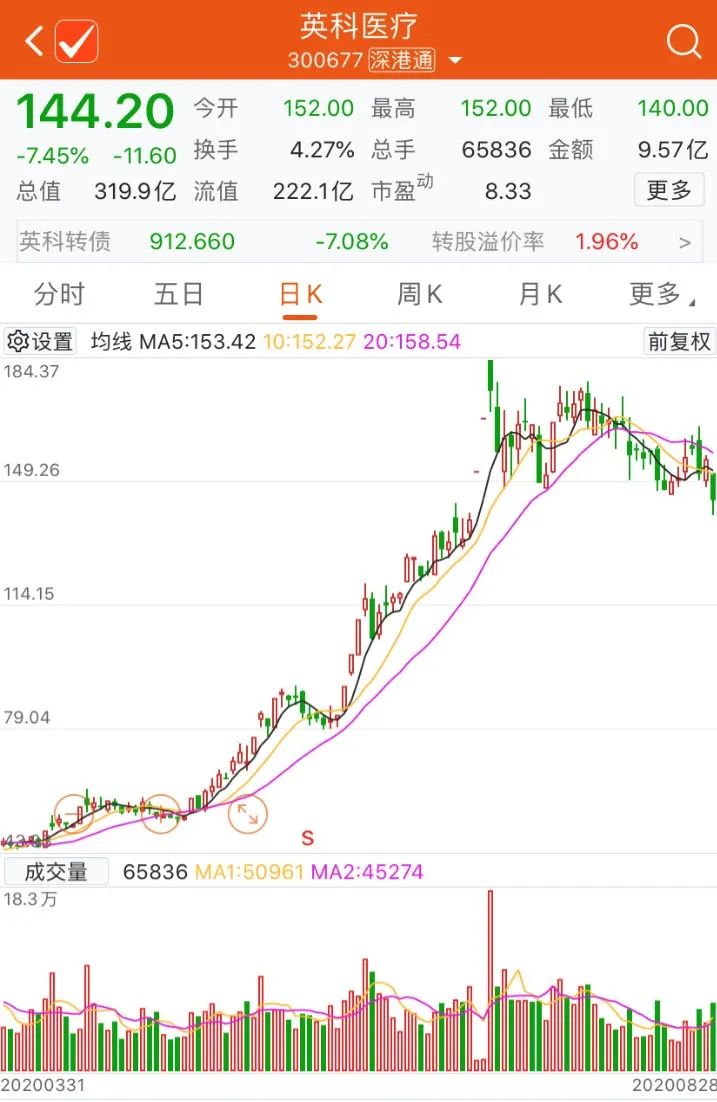Switch to the 五日 tab
Image resolution: width=717 pixels, height=1102 pixels.
click(179, 294)
